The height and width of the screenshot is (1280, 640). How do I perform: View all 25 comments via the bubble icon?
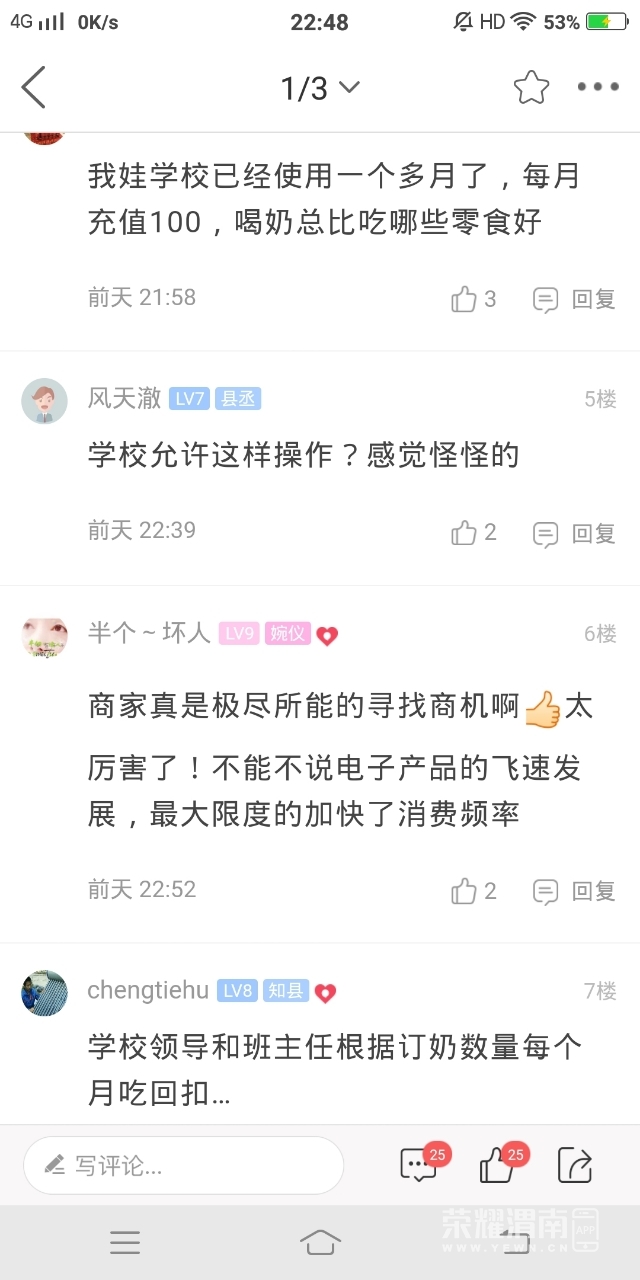(x=418, y=1165)
